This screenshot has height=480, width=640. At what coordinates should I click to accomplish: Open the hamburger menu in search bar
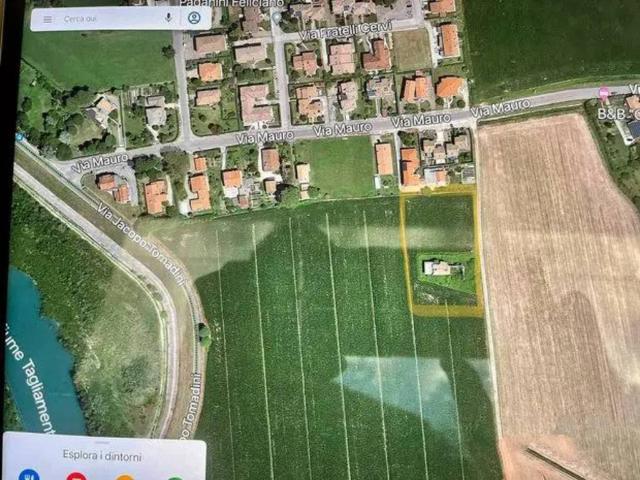[47, 18]
